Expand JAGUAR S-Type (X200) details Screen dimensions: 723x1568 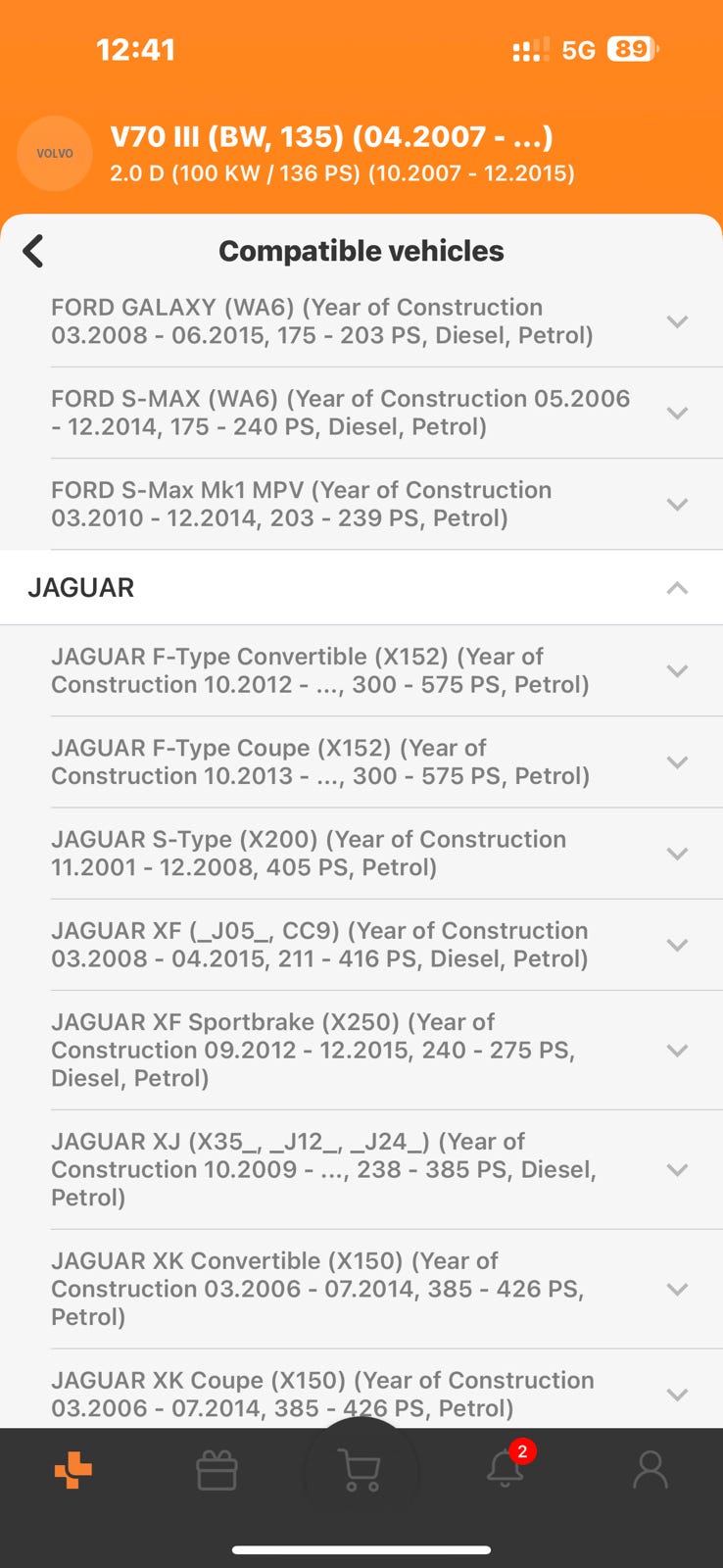tap(677, 853)
